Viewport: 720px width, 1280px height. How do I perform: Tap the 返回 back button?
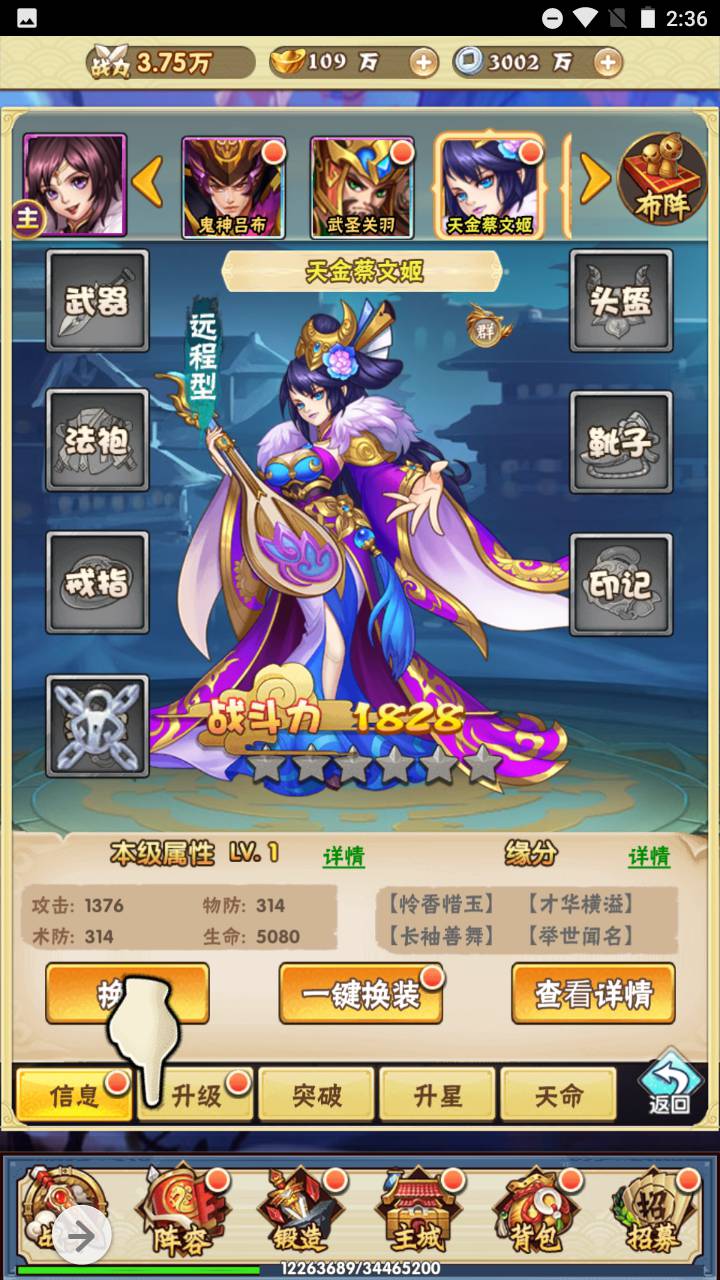click(669, 1085)
